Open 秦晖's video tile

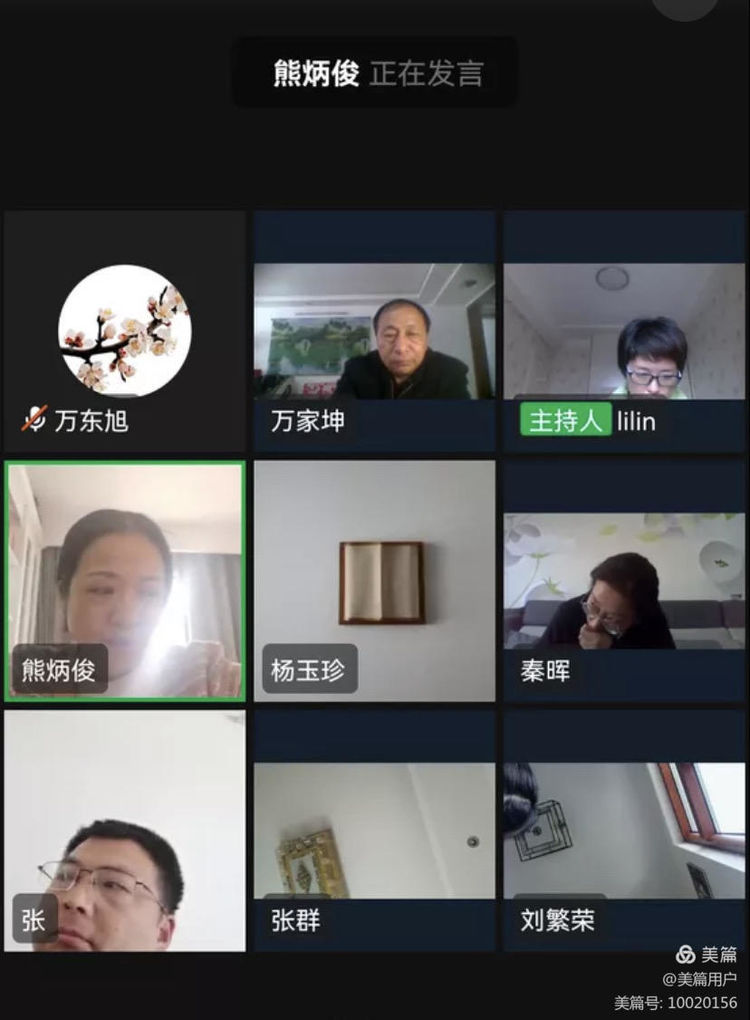tap(624, 580)
